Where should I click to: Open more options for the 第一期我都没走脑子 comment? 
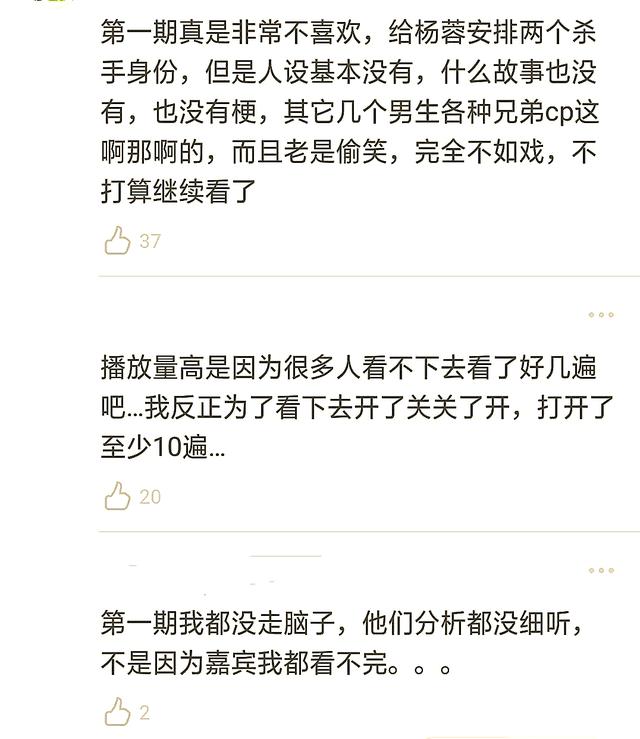coord(601,571)
